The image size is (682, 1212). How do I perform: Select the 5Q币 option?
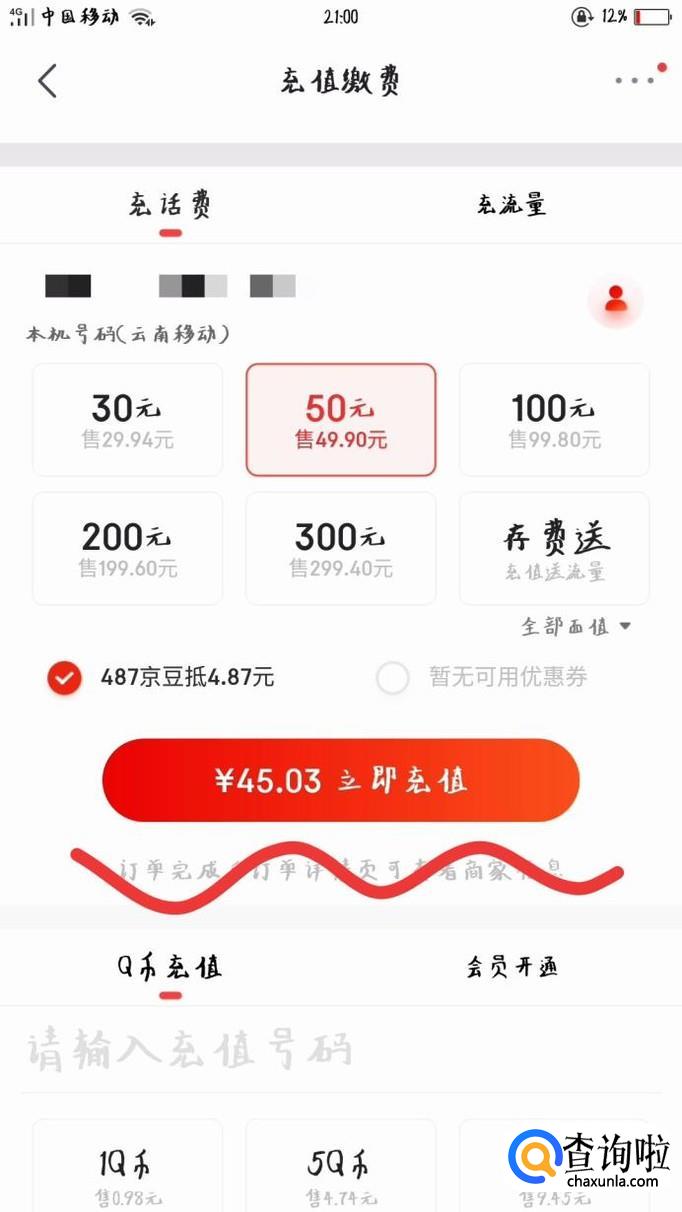(x=341, y=1170)
